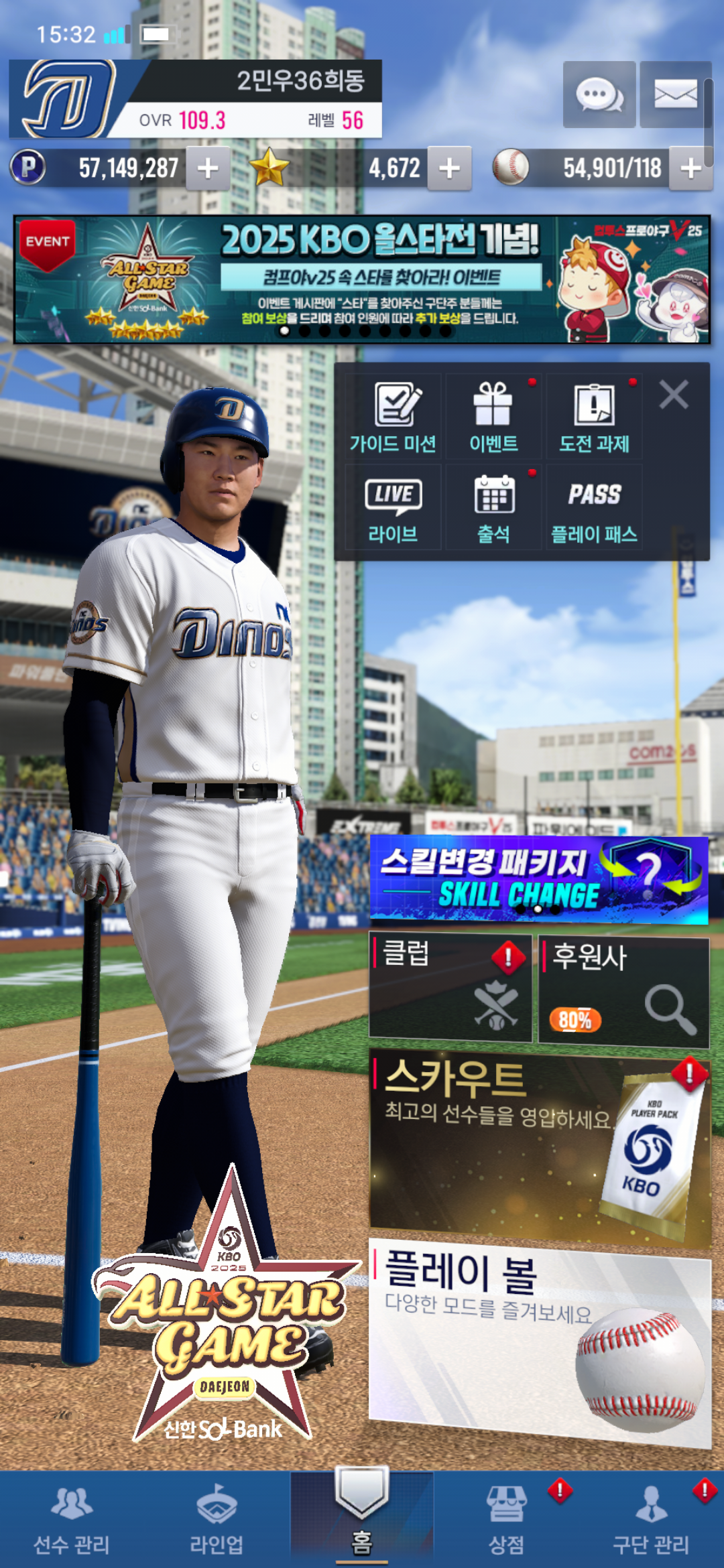Viewport: 724px width, 1568px height.
Task: Check 출석 attendance calendar
Action: click(x=493, y=509)
